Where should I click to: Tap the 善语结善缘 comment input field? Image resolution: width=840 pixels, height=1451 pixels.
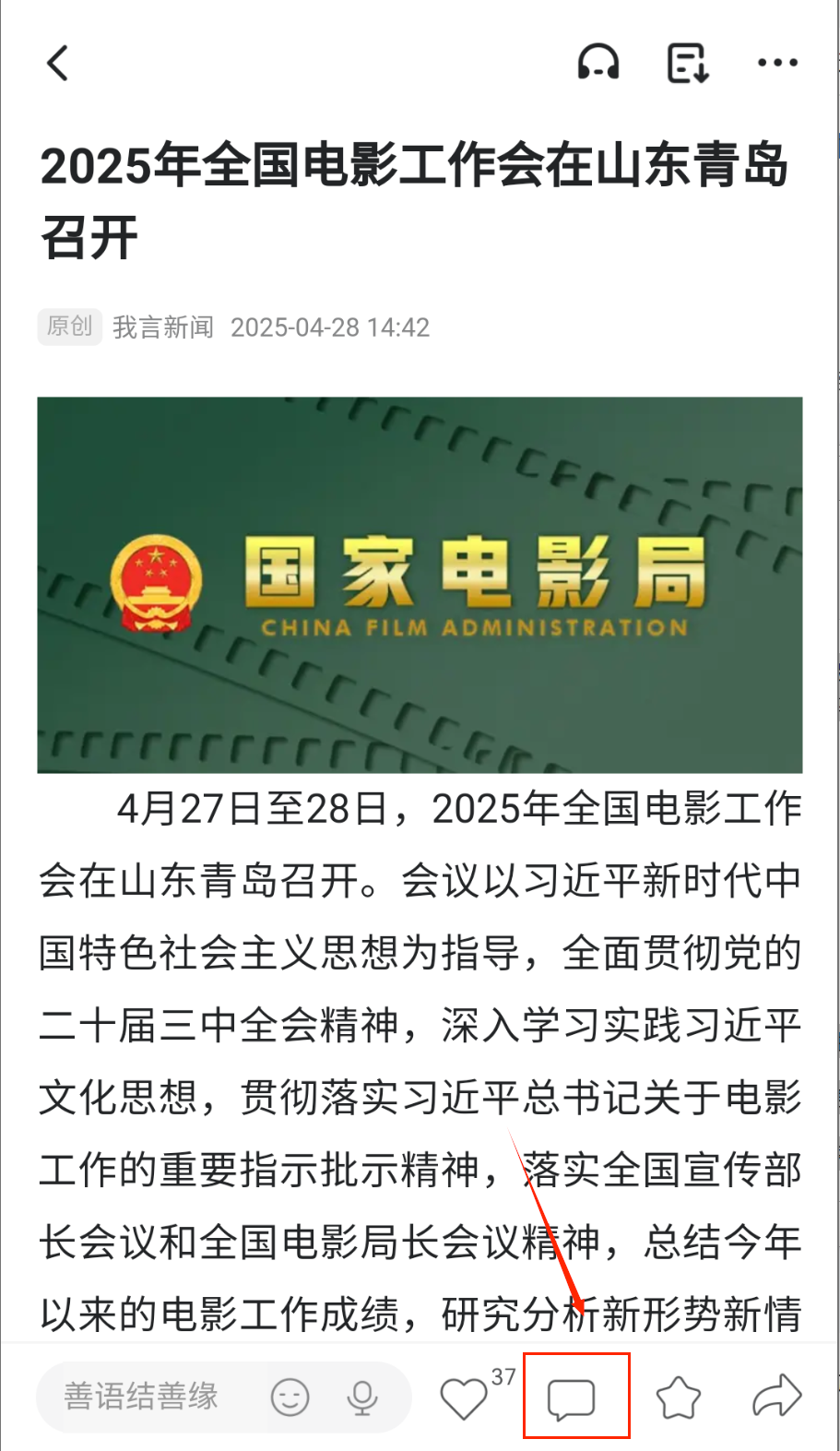click(x=143, y=1397)
